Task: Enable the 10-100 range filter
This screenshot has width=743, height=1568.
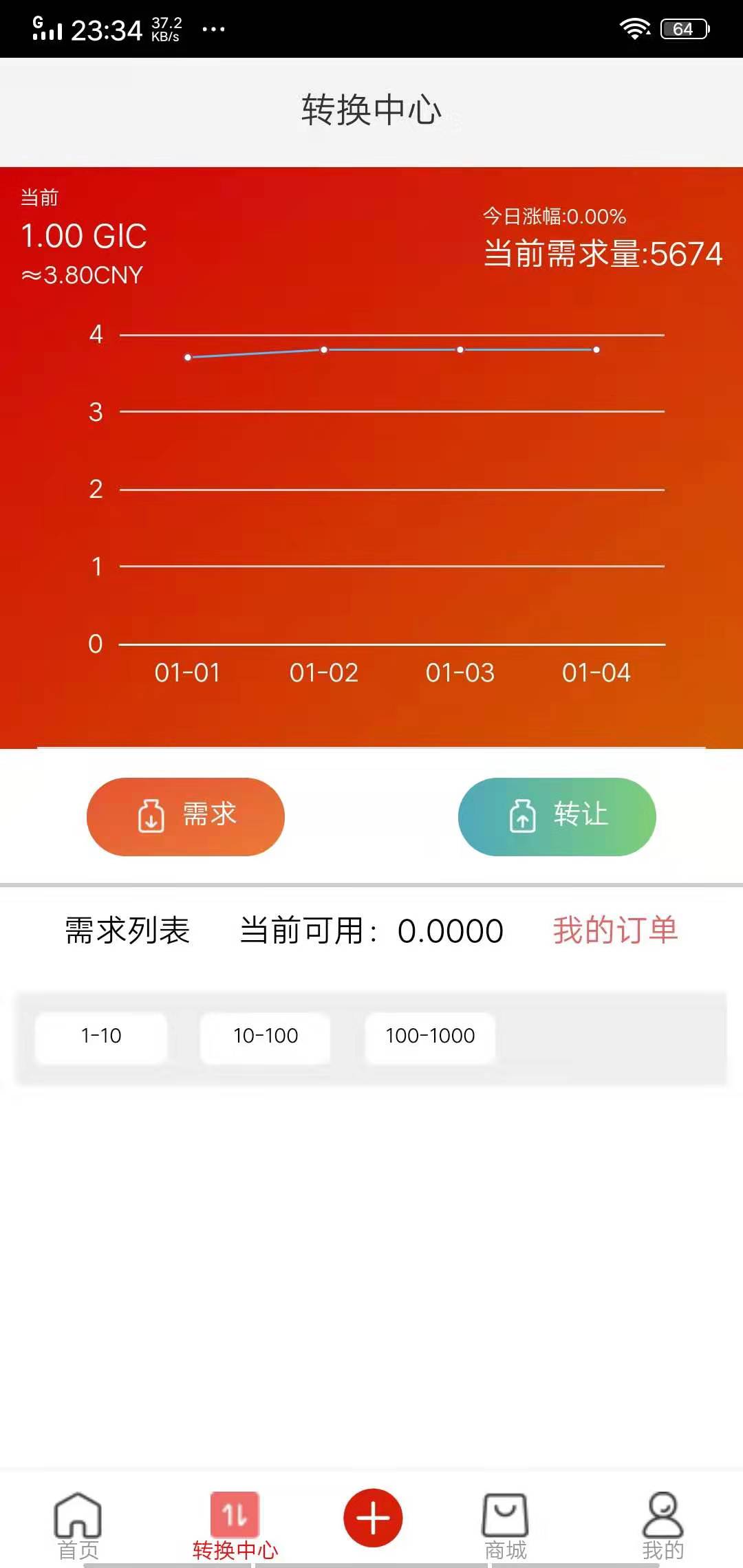Action: click(265, 1037)
